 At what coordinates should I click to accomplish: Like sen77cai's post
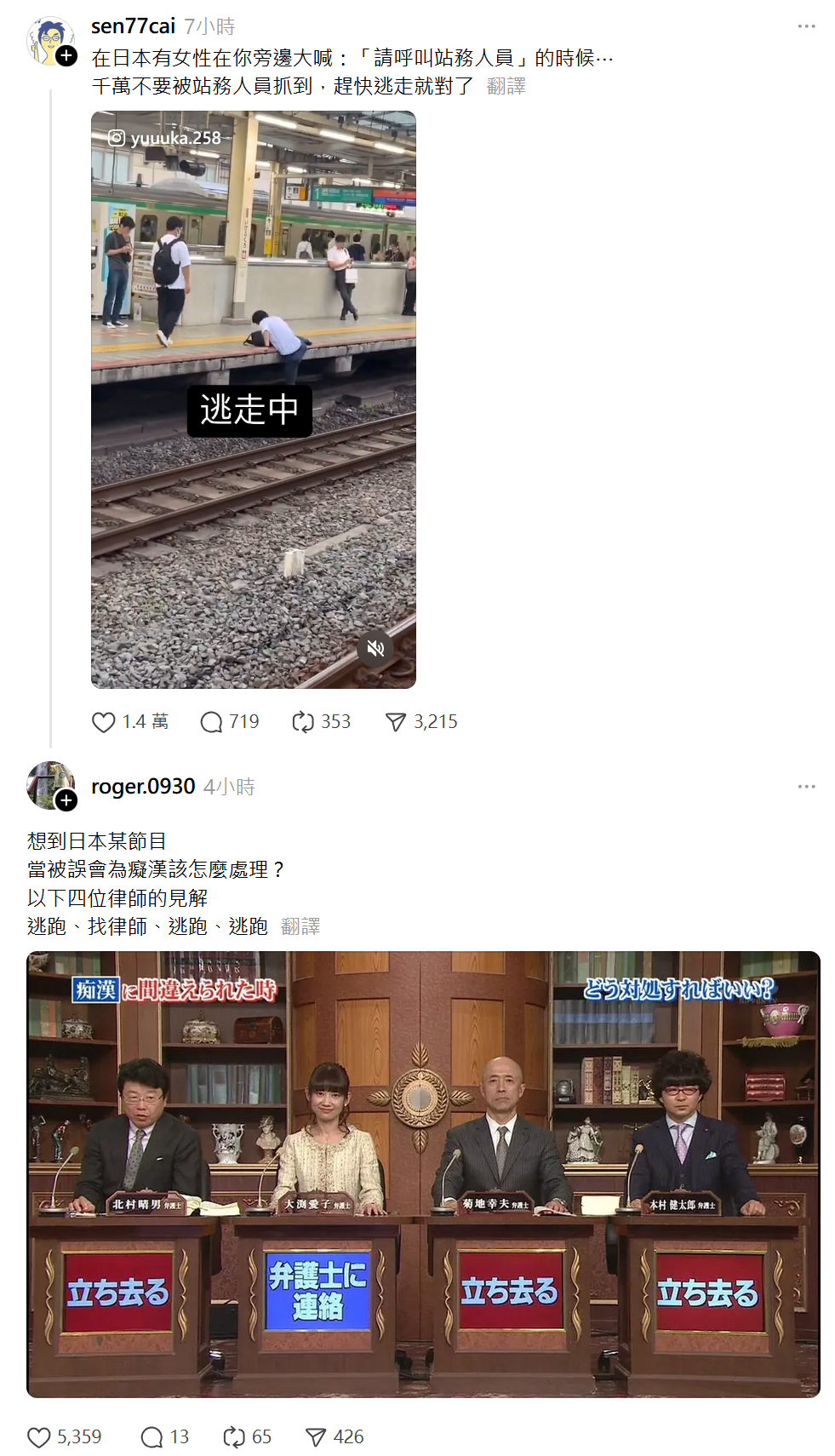(103, 722)
